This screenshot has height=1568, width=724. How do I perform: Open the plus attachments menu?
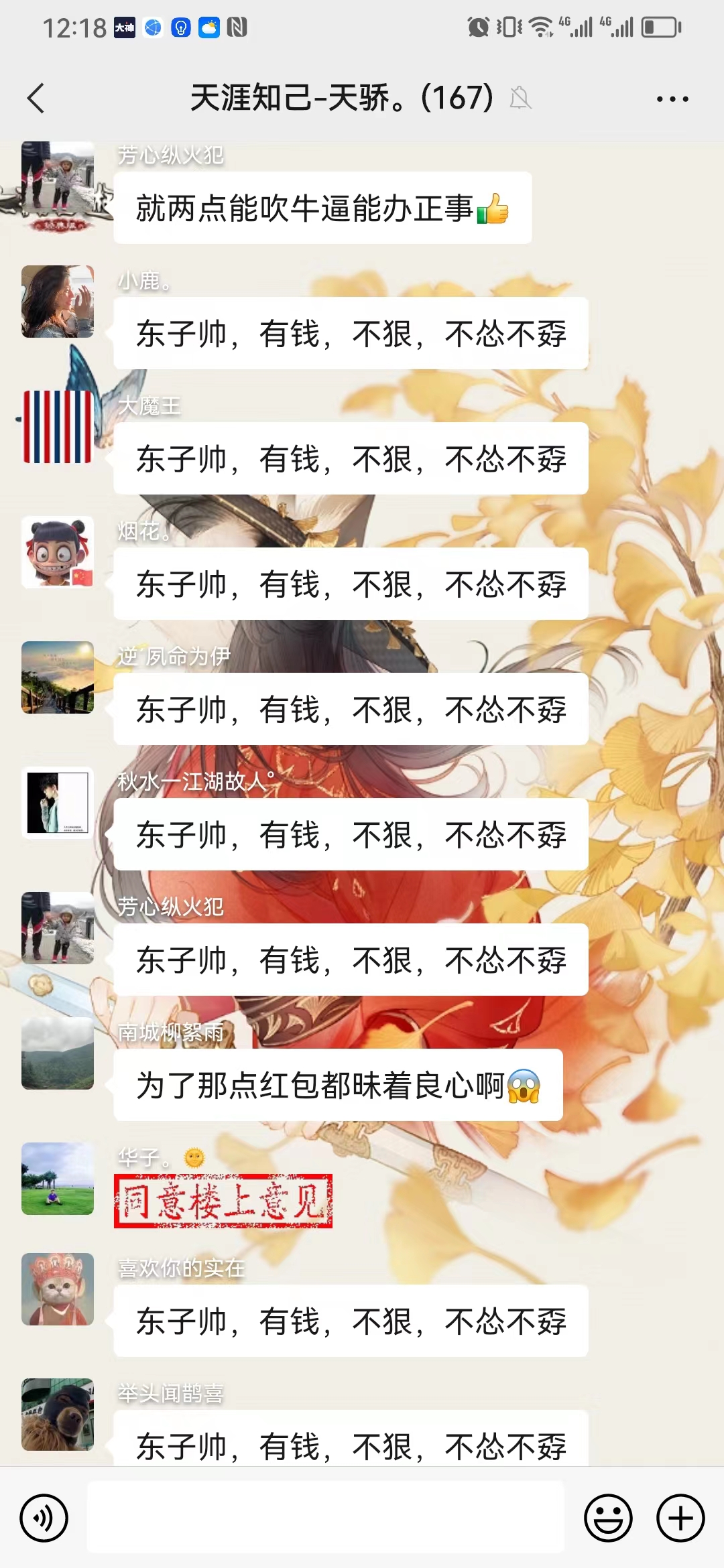click(x=680, y=1518)
